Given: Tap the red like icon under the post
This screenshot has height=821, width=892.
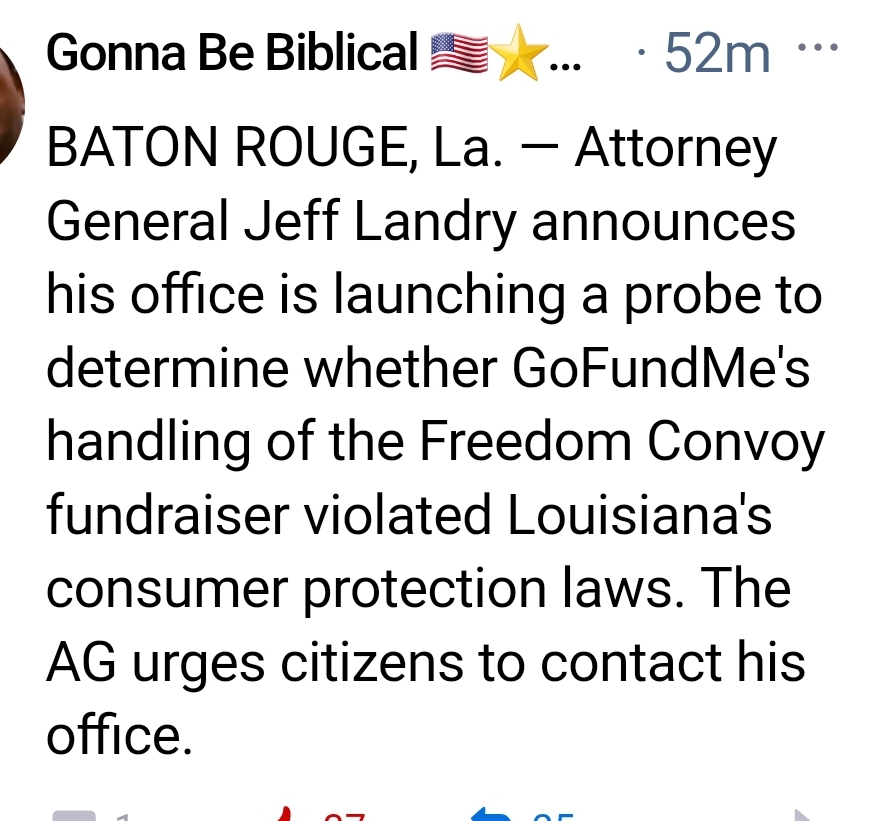Looking at the screenshot, I should click(283, 814).
